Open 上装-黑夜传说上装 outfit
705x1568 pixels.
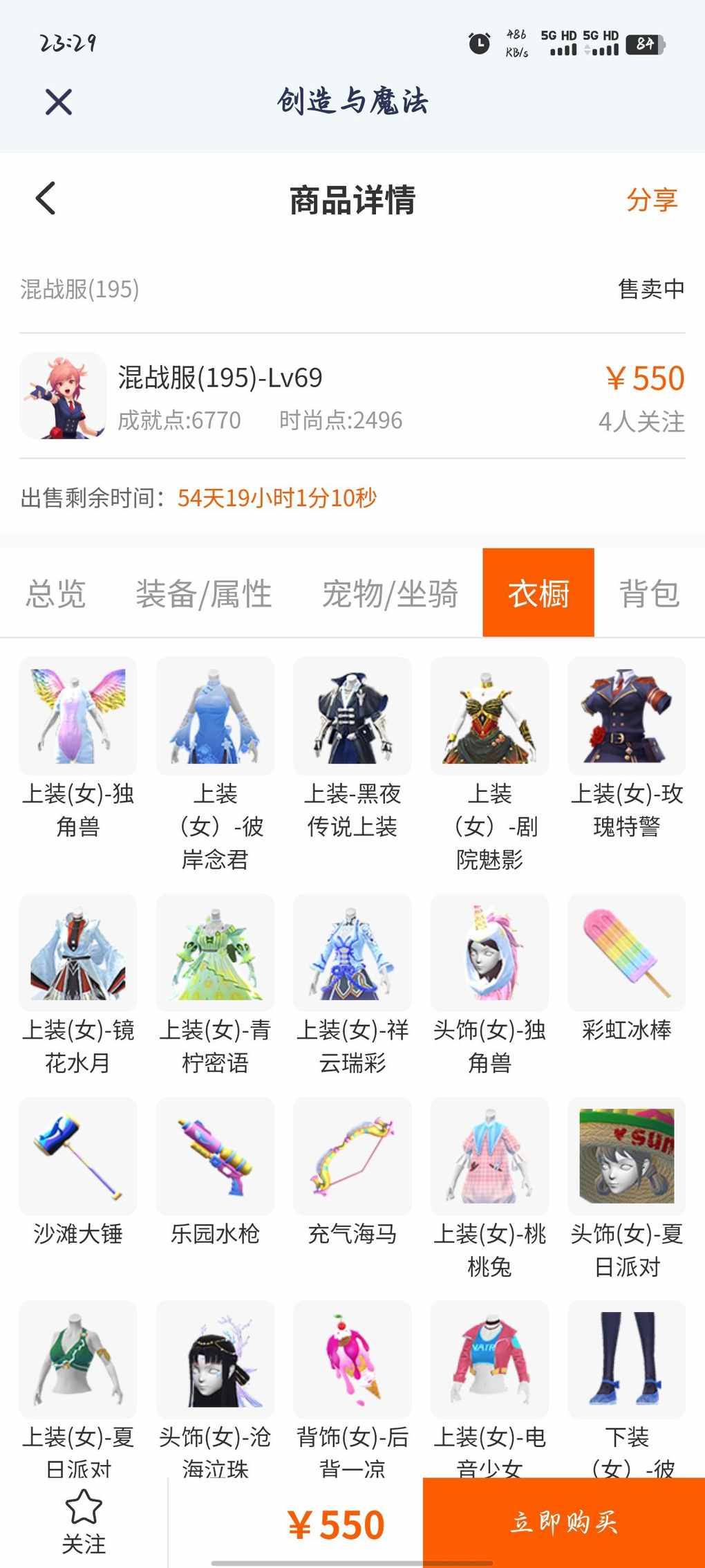click(x=352, y=717)
